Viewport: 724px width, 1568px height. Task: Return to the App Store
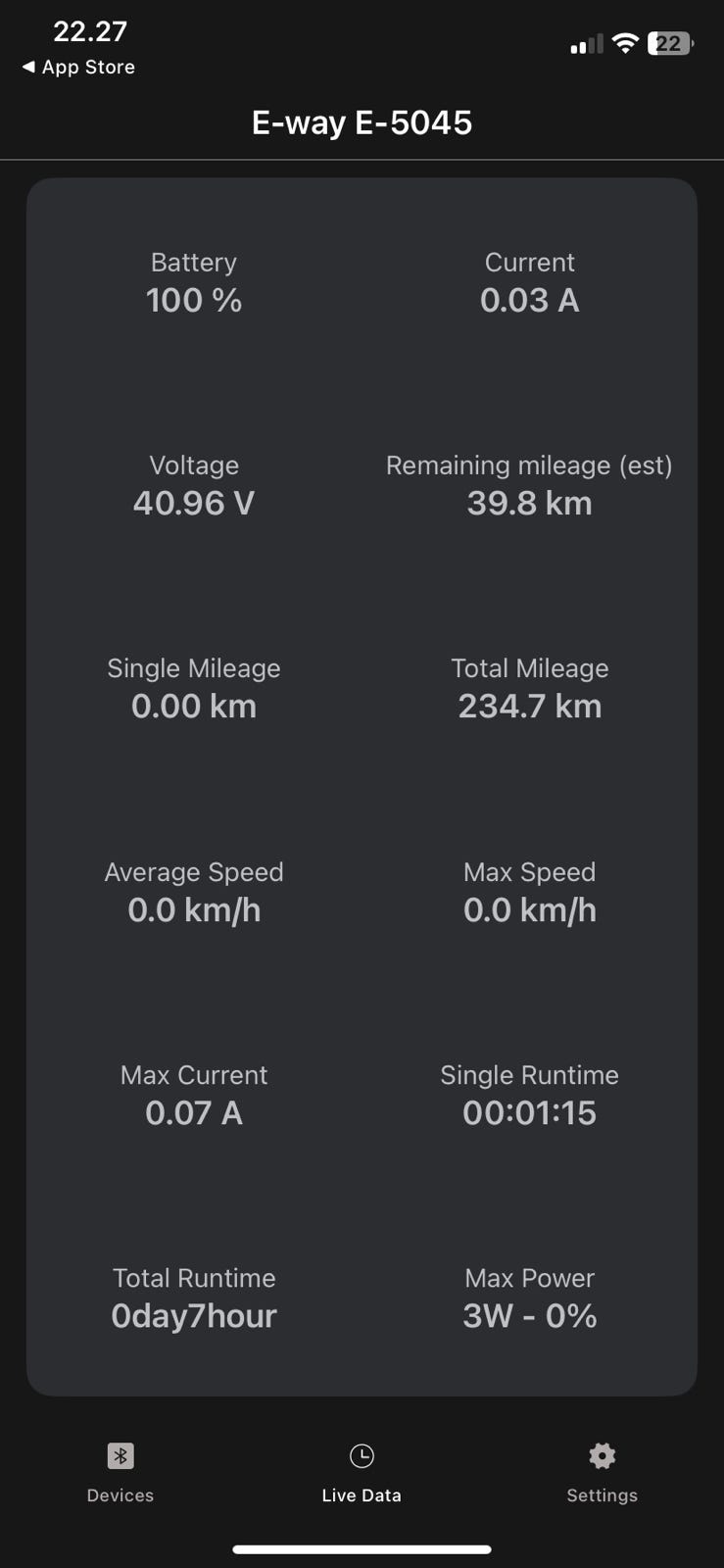(78, 68)
